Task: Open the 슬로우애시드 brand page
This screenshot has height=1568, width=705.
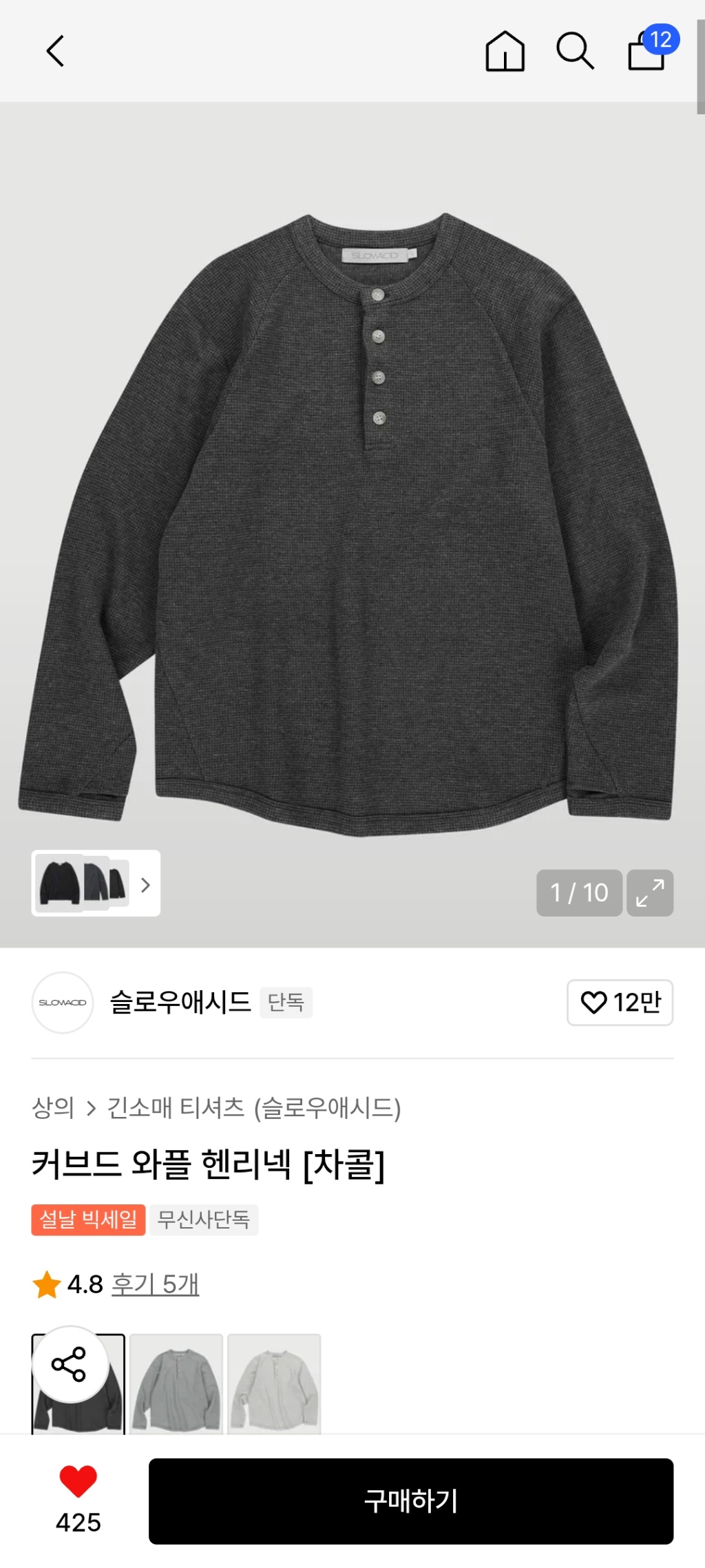Action: coord(180,1002)
